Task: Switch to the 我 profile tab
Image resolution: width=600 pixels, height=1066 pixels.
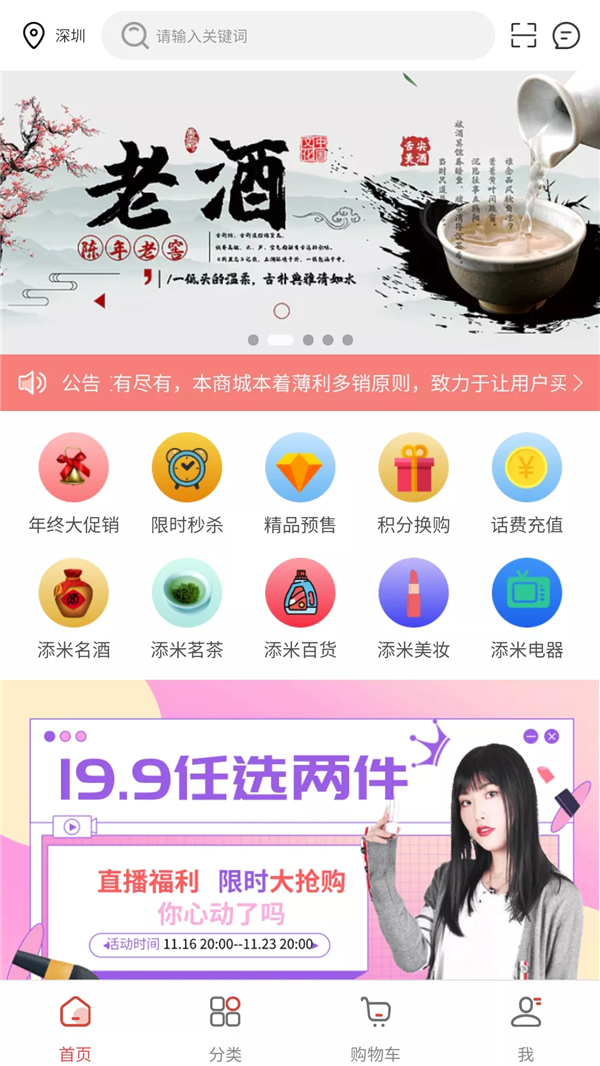Action: click(x=525, y=1027)
